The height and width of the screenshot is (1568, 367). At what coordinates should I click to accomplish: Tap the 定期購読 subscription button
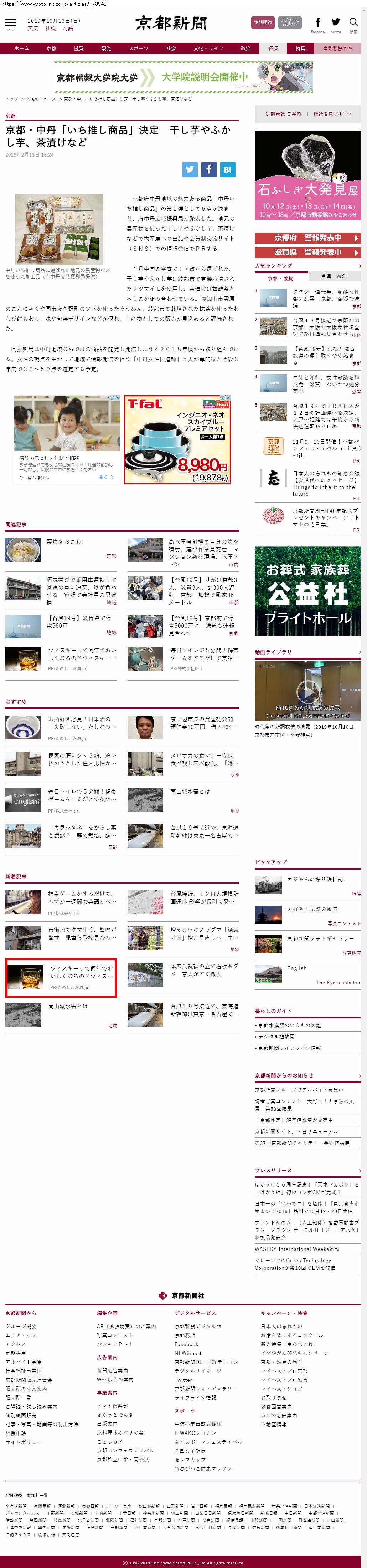(x=263, y=22)
